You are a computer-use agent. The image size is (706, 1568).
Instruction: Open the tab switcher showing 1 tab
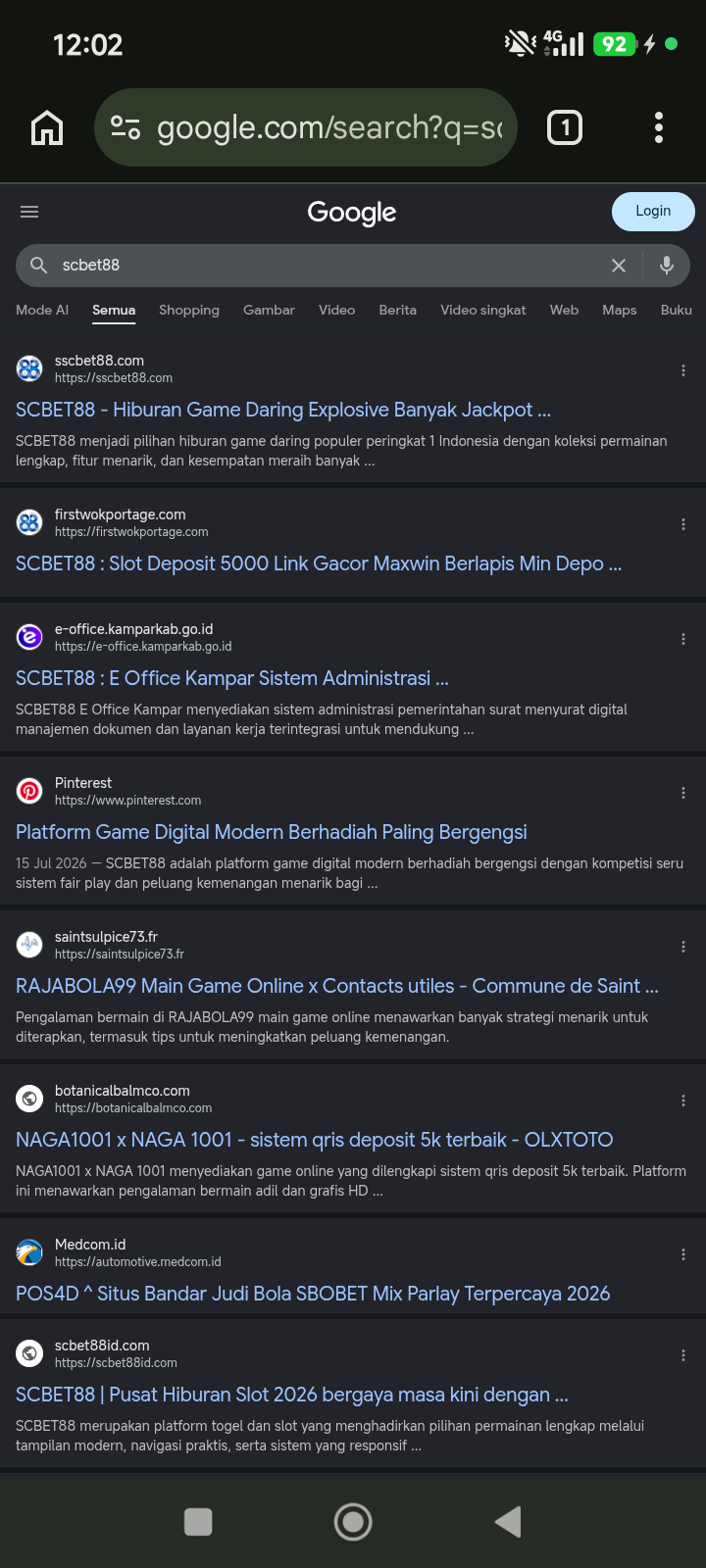pyautogui.click(x=565, y=127)
